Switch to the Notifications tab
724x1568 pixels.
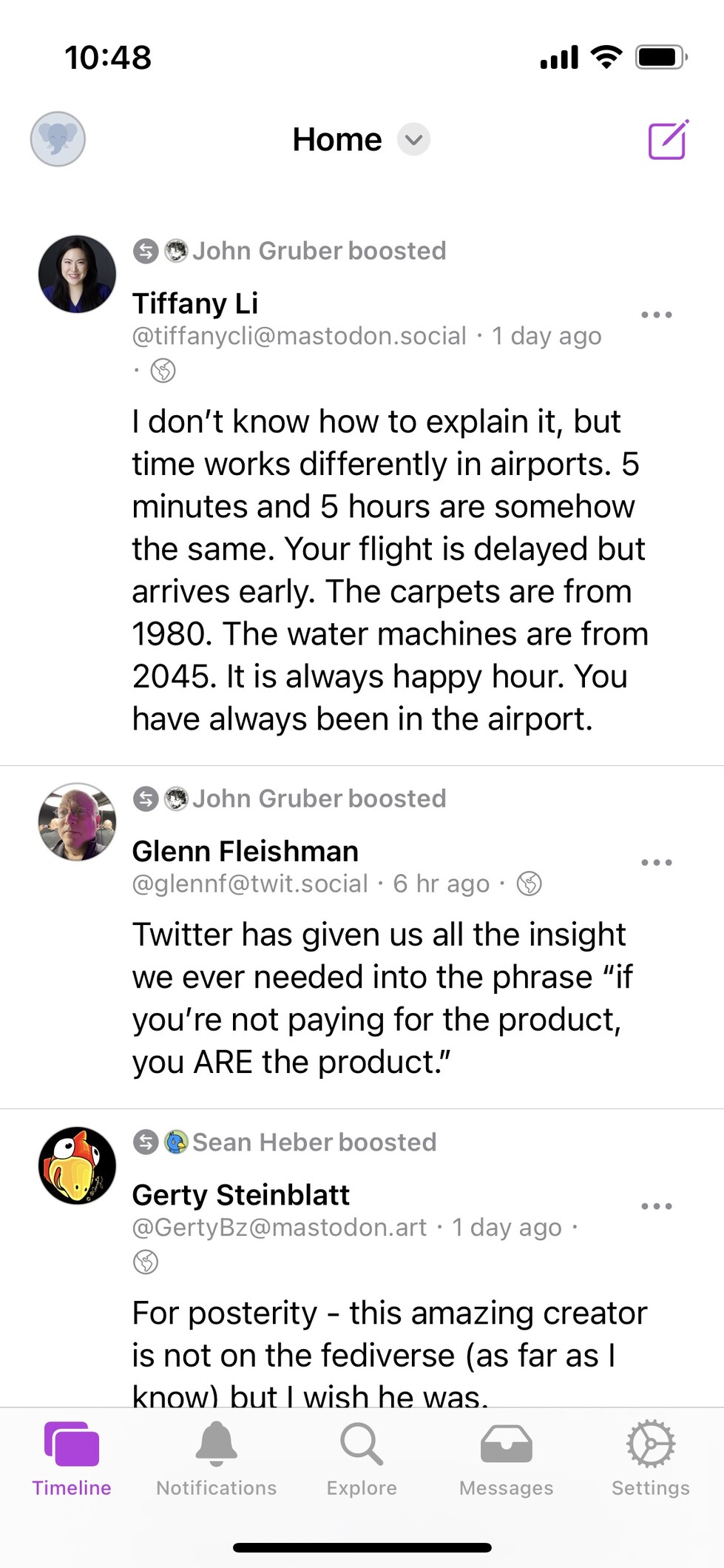pos(216,1459)
